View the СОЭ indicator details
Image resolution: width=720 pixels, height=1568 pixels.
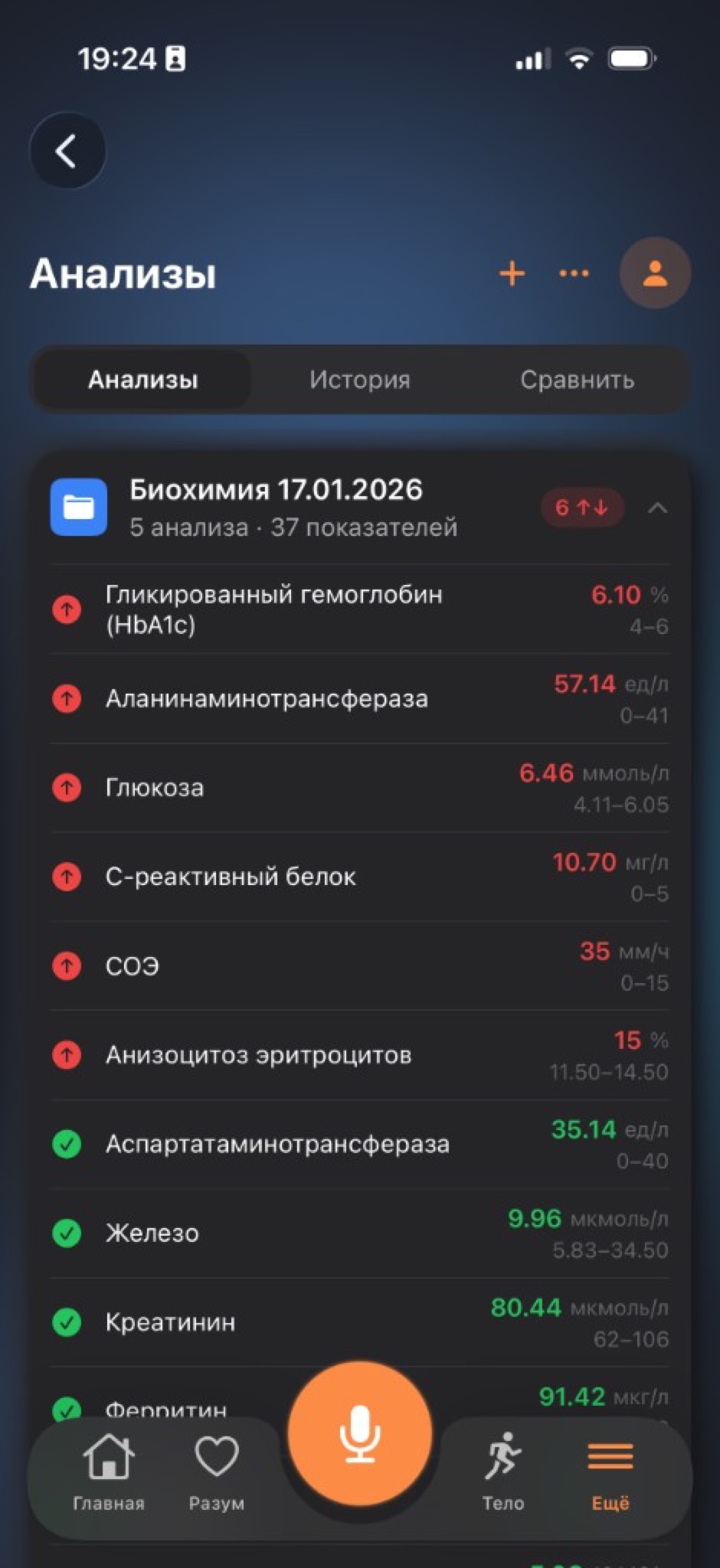pyautogui.click(x=359, y=965)
